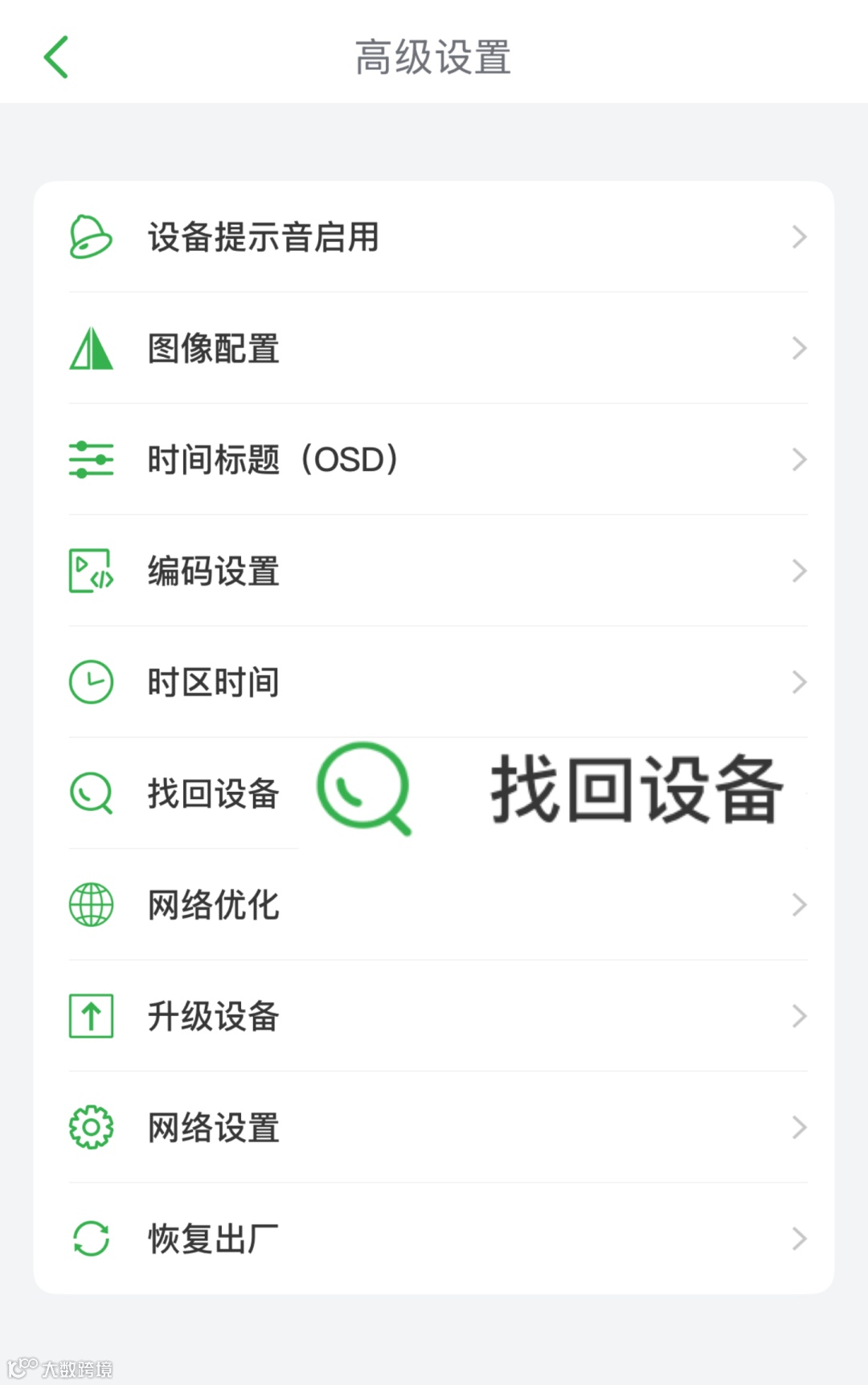Open 网络优化
Image resolution: width=868 pixels, height=1385 pixels.
(x=434, y=905)
